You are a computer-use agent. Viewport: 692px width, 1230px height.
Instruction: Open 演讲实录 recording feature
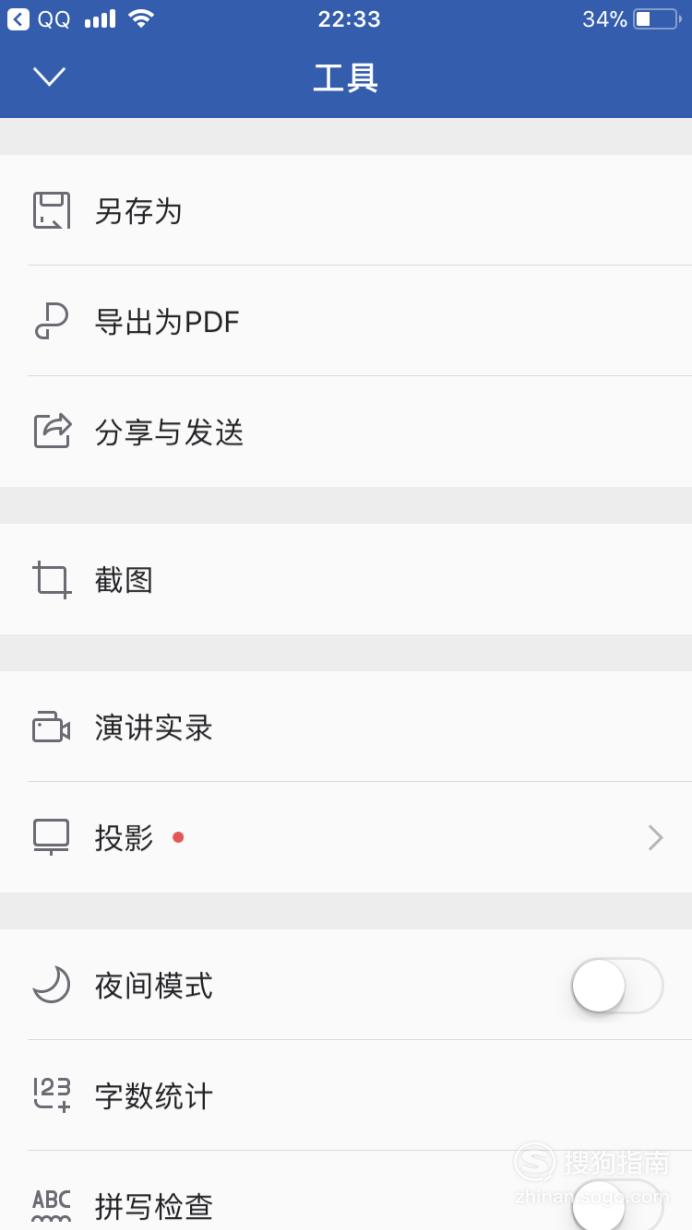(x=346, y=727)
